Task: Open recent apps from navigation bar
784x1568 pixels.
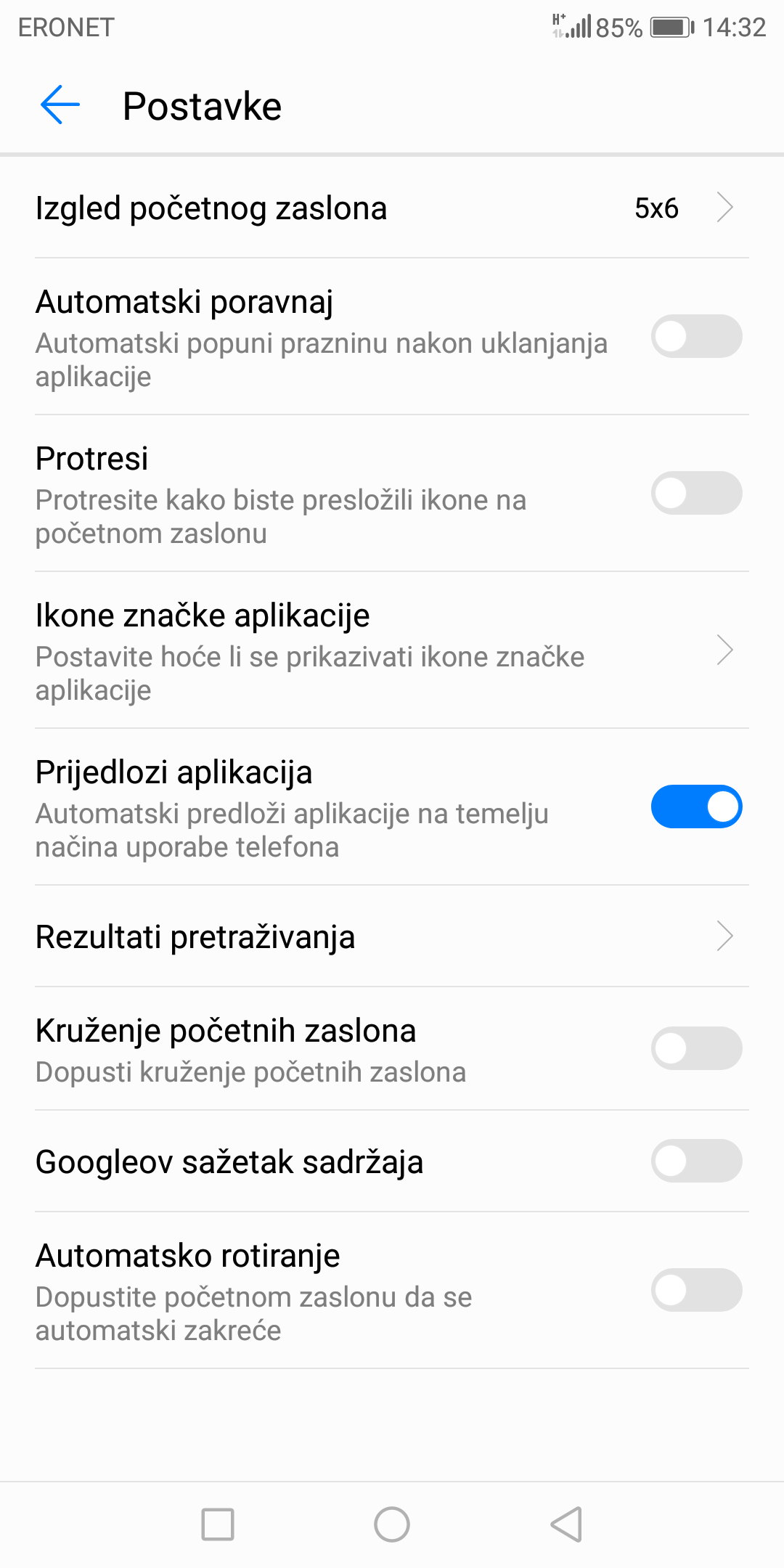Action: pos(218,1524)
